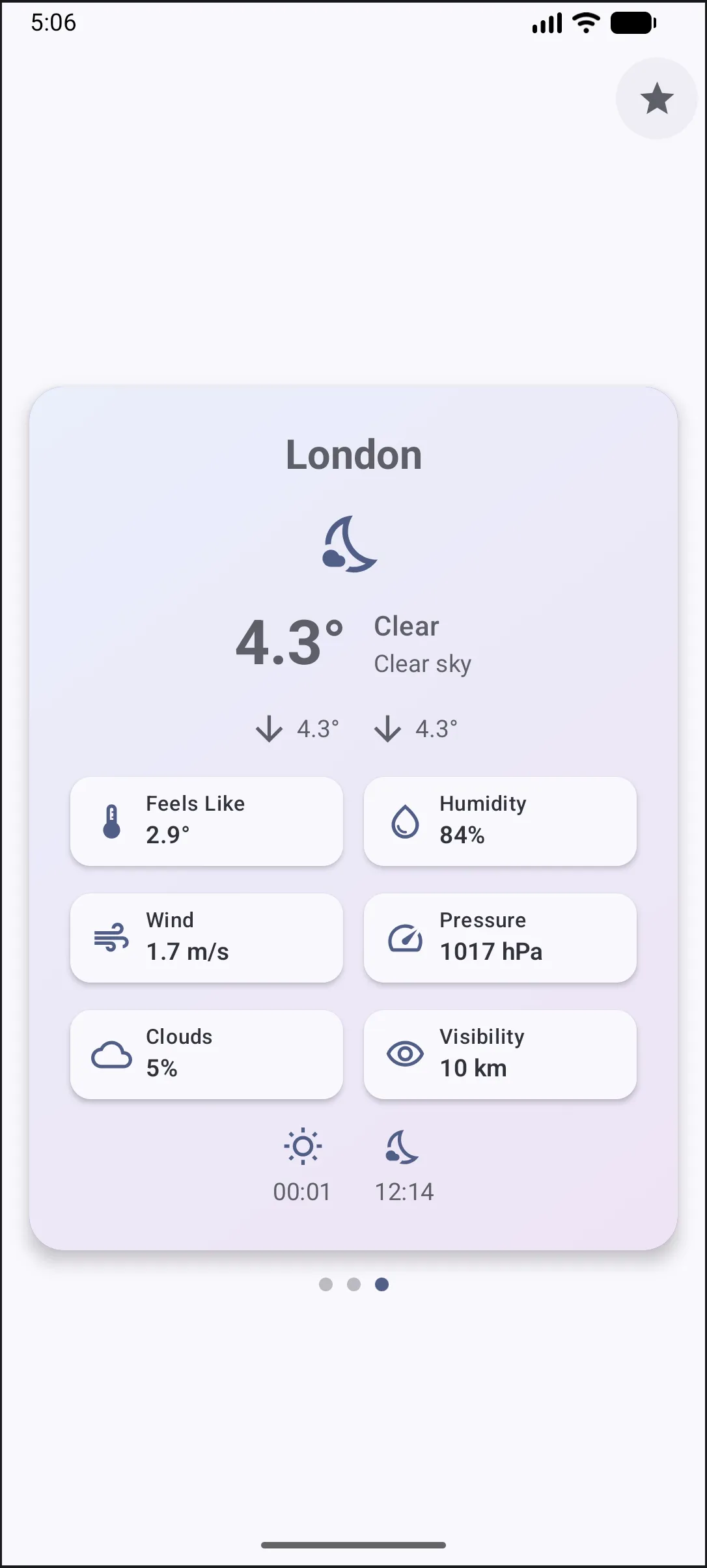Select the cloud icon in Clouds card
The image size is (707, 1568).
pos(111,1053)
